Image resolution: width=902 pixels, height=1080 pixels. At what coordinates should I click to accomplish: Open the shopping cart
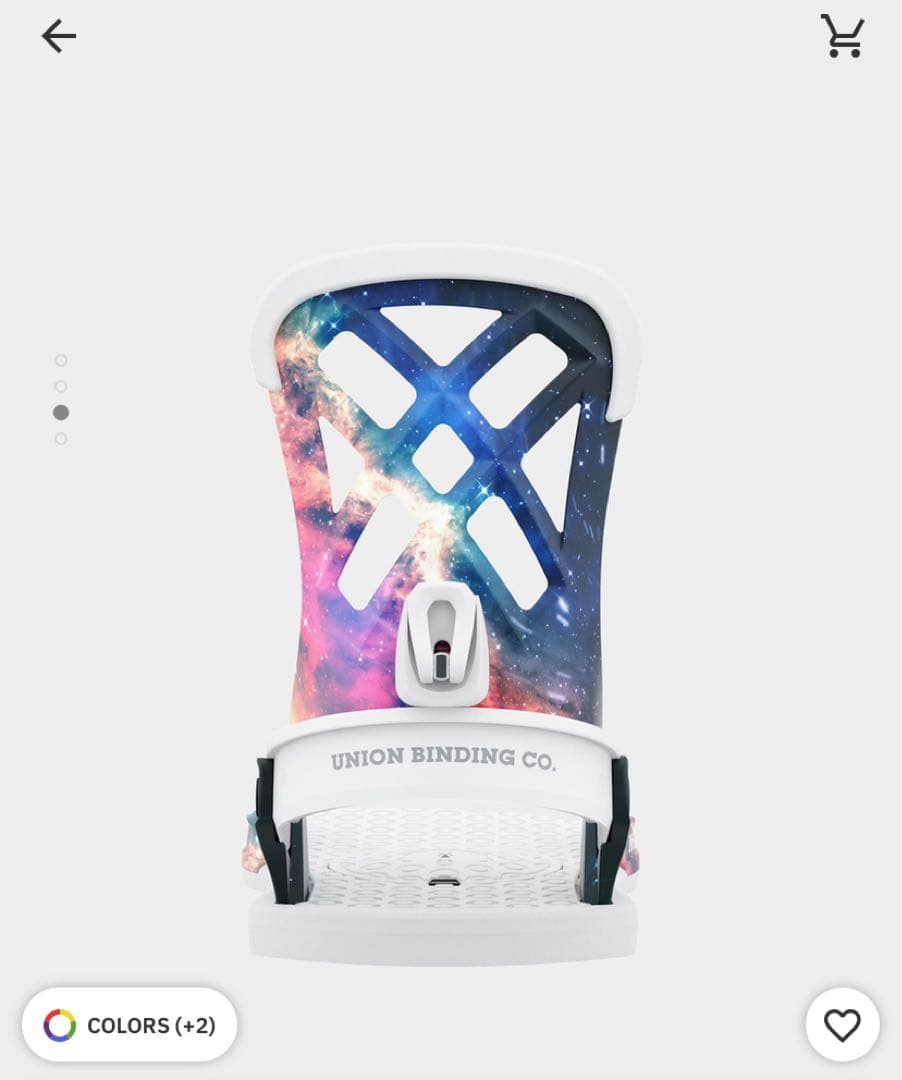[842, 37]
